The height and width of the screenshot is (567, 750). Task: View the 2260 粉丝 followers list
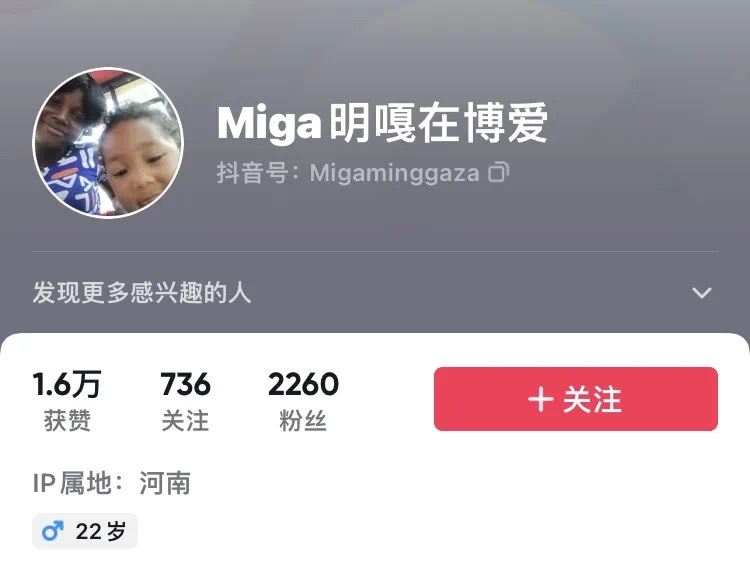[303, 400]
